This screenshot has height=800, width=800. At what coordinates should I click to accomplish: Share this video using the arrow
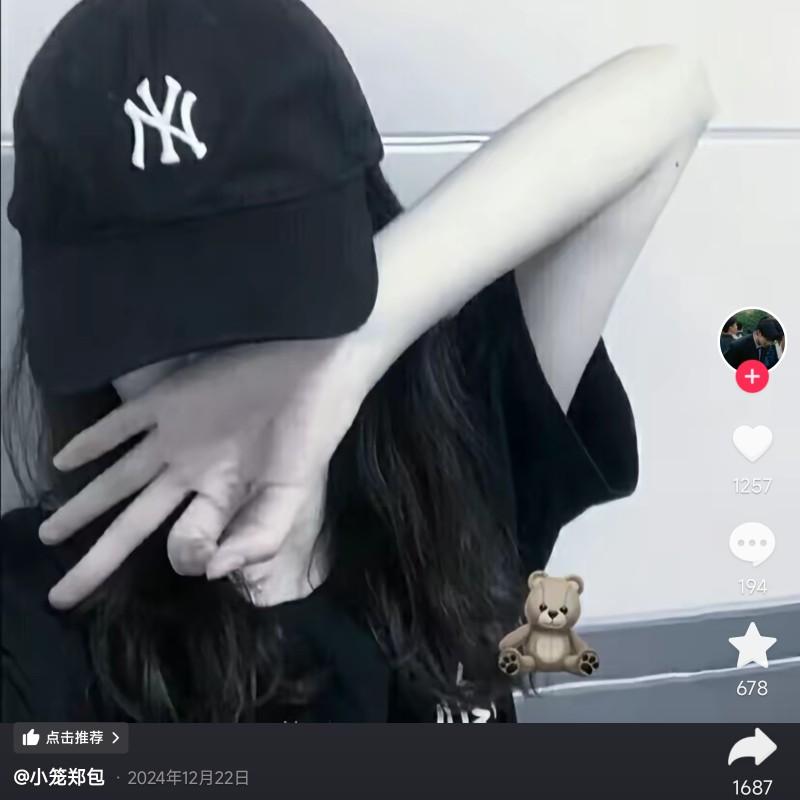coord(752,748)
